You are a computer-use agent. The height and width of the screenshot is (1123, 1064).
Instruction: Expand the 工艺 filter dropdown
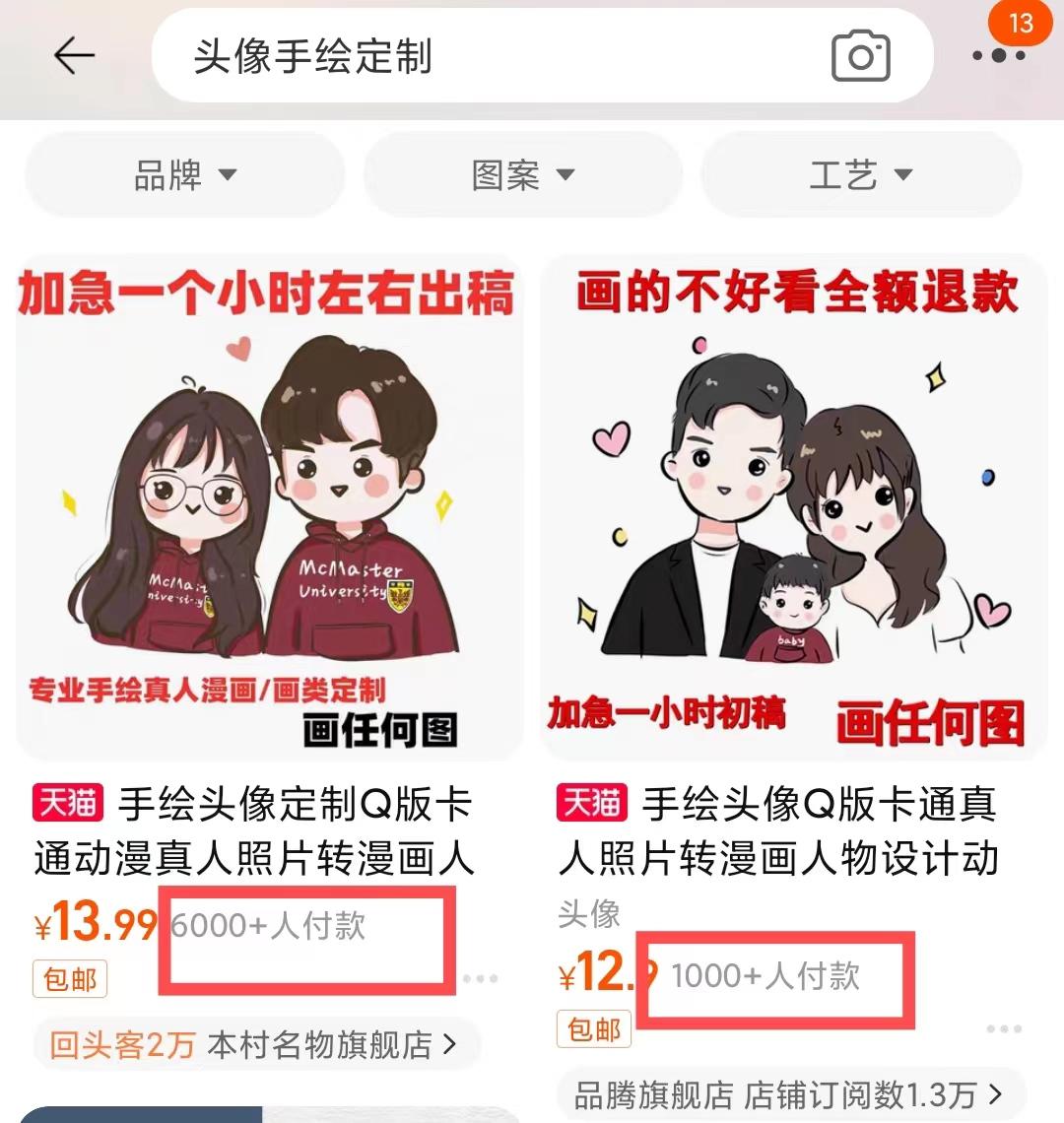point(861,174)
